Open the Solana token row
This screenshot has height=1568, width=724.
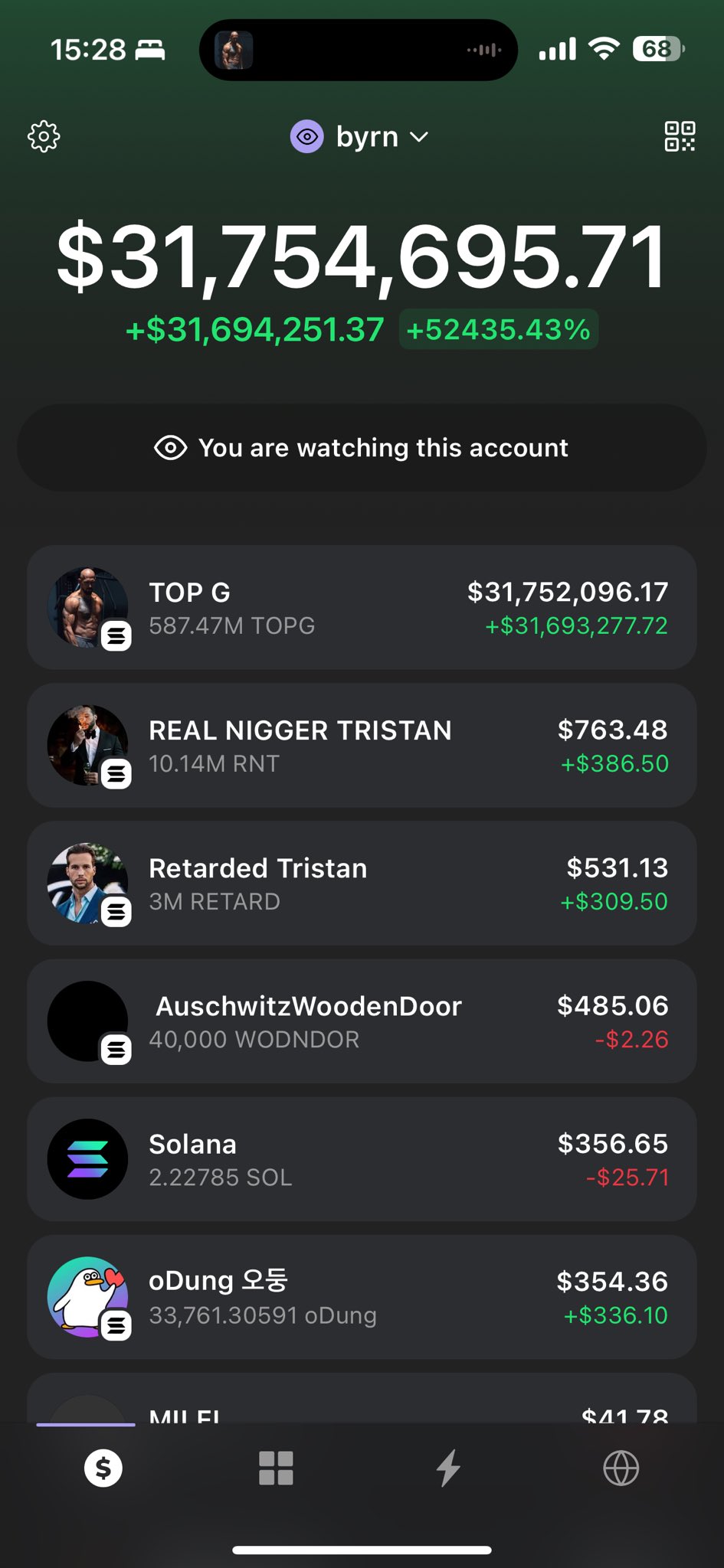coord(362,1159)
